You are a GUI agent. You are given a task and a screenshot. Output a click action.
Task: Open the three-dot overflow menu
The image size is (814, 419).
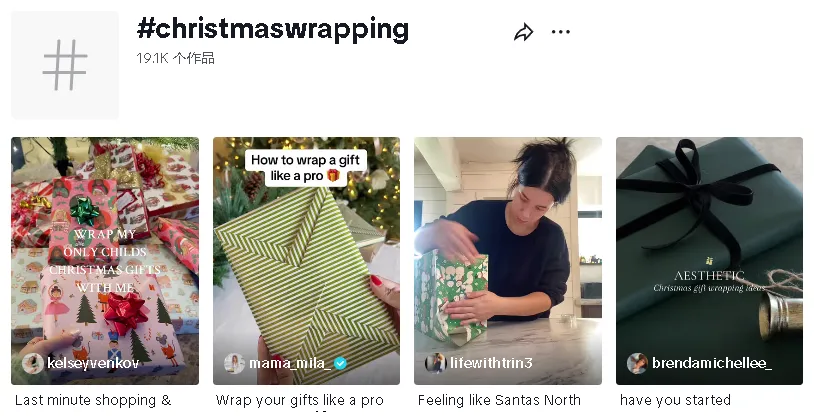(561, 32)
